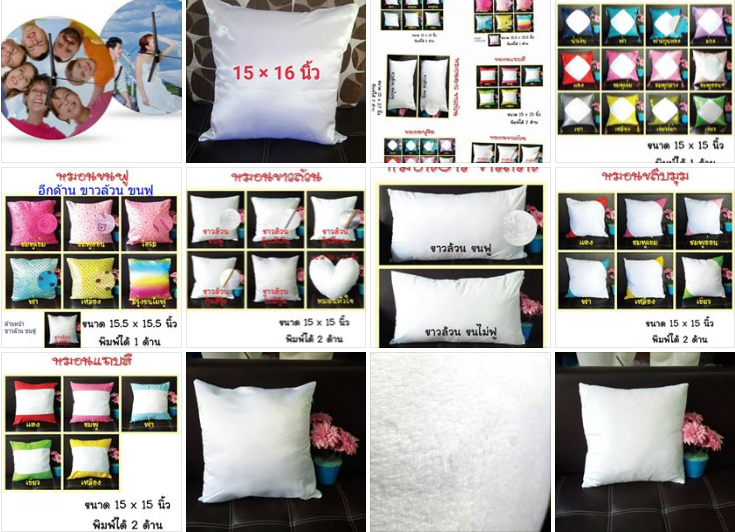The width and height of the screenshot is (735, 532).
Task: View the diamond-pattern colored pillows photo
Action: pos(645,80)
